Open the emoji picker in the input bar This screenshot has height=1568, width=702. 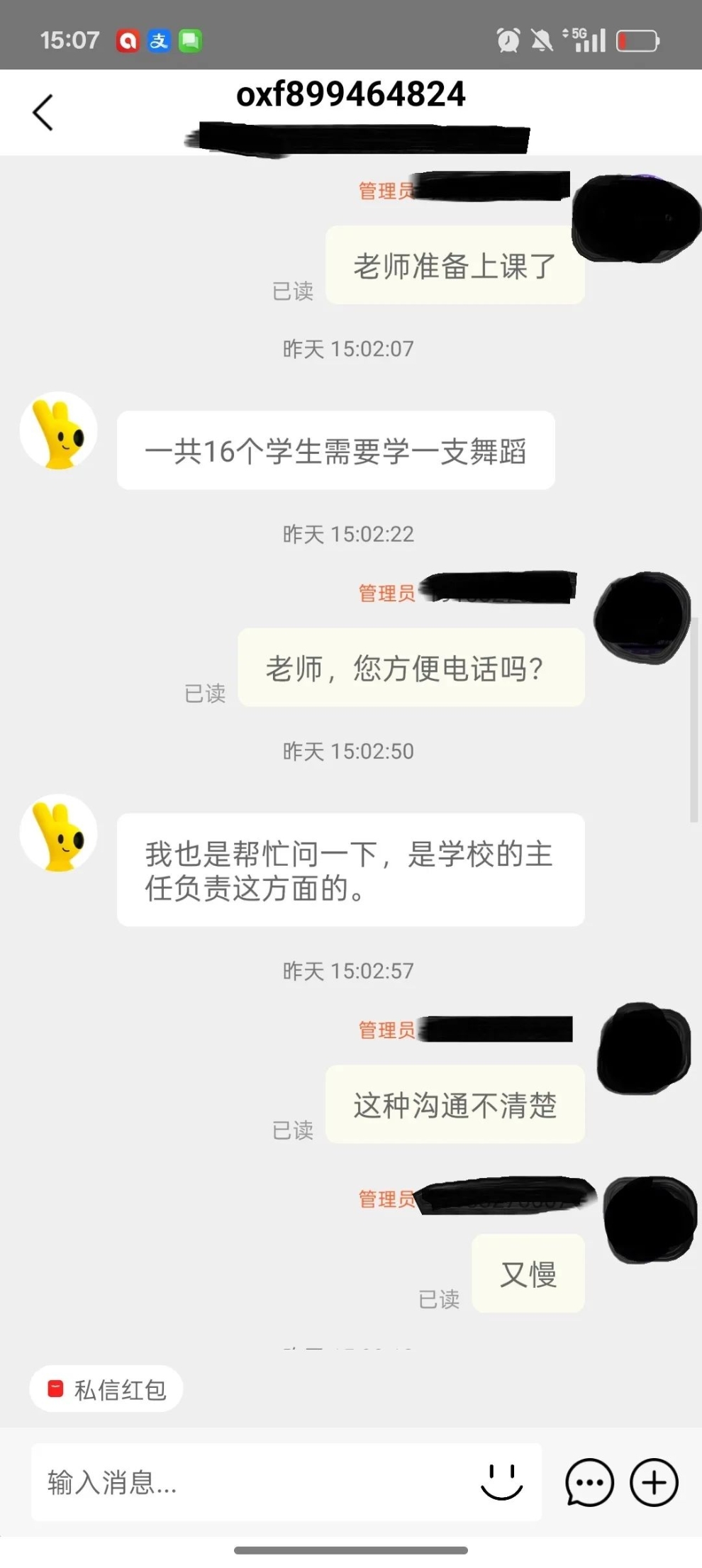coord(500,1482)
